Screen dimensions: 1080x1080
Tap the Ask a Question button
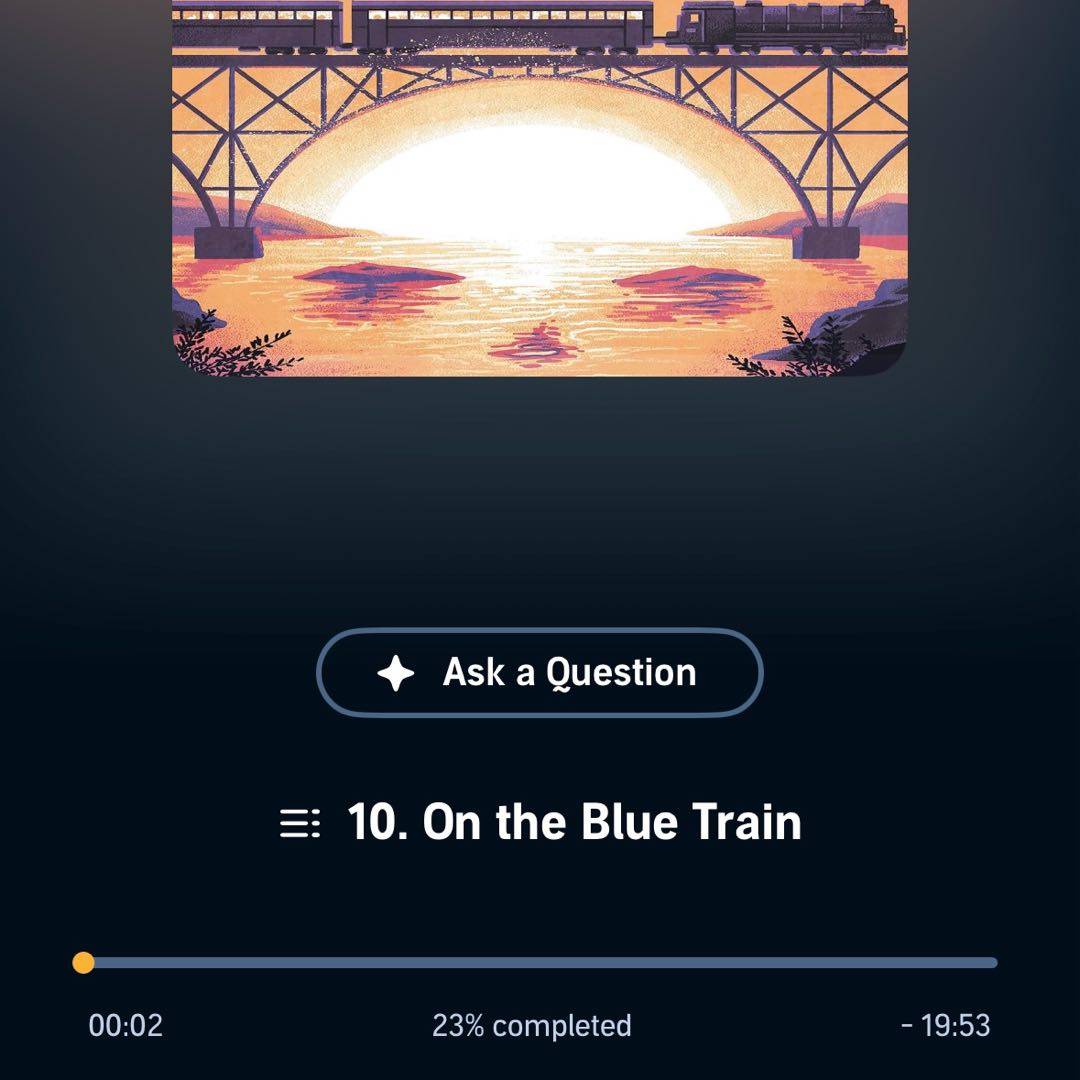[540, 672]
